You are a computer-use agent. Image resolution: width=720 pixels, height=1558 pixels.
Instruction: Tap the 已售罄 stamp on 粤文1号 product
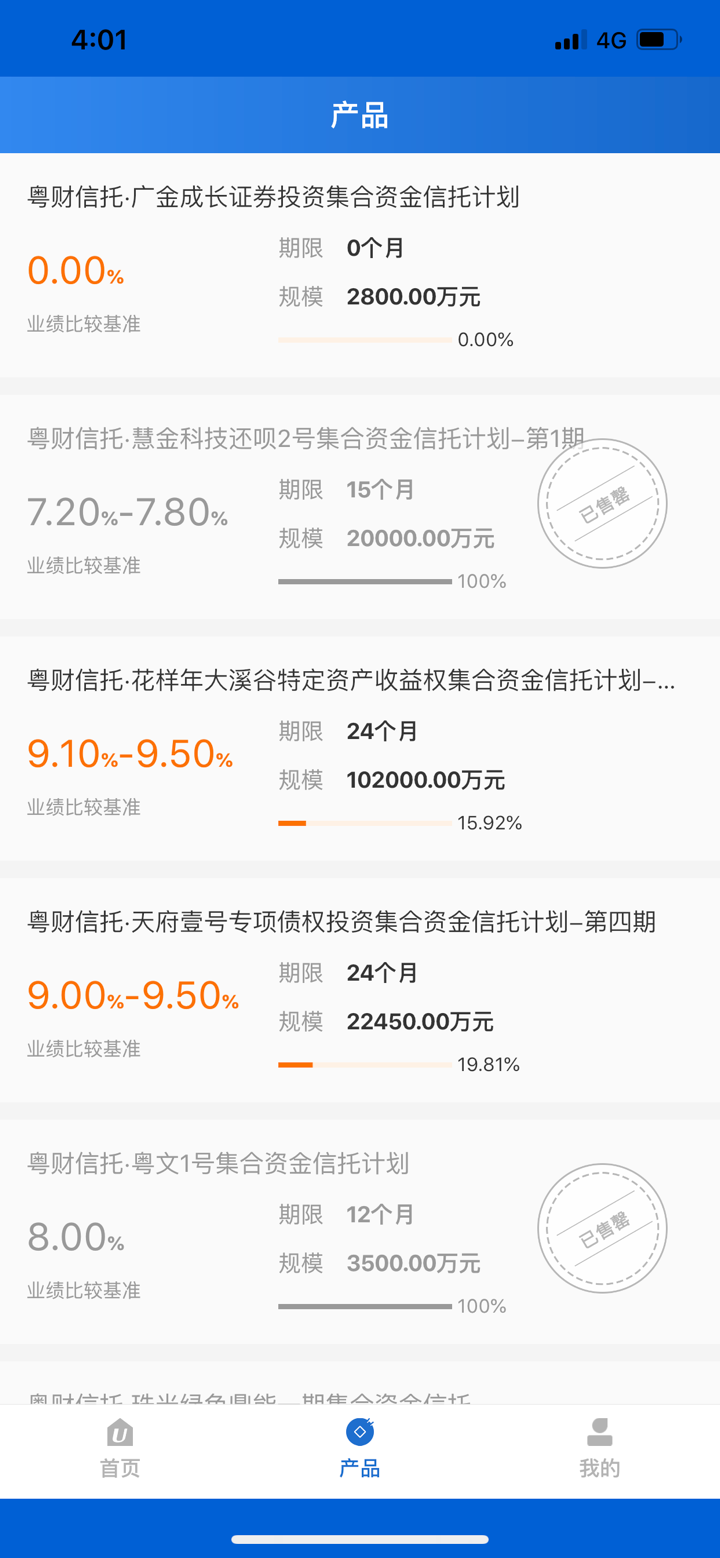(x=602, y=1229)
